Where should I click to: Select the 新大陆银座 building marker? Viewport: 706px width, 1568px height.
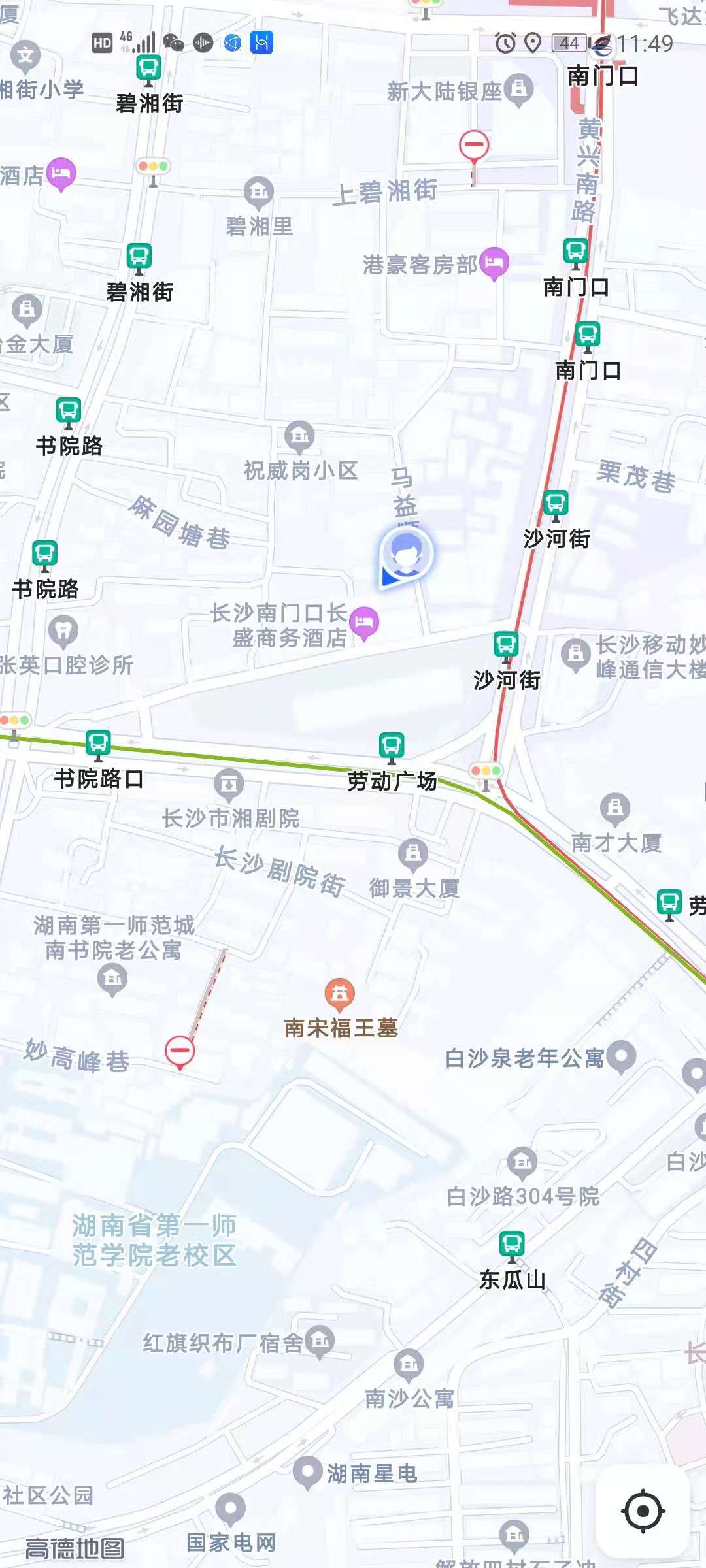519,88
